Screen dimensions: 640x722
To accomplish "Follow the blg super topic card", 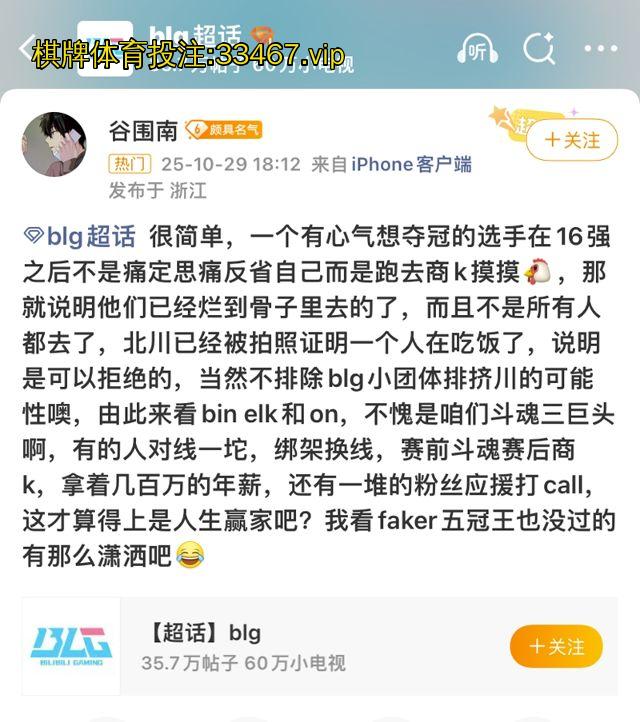I will click(556, 646).
